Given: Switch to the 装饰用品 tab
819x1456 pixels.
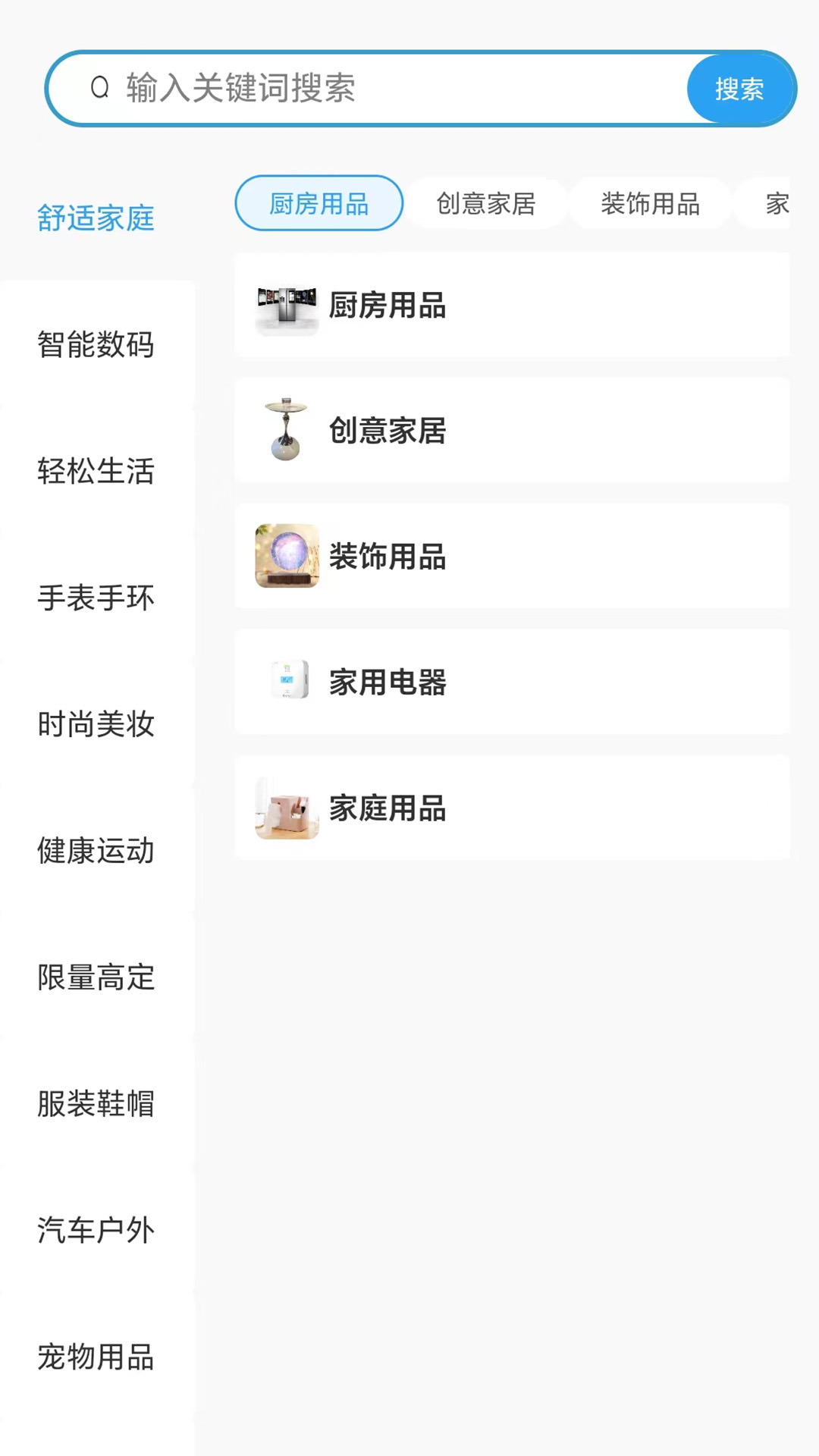Looking at the screenshot, I should pos(651,203).
